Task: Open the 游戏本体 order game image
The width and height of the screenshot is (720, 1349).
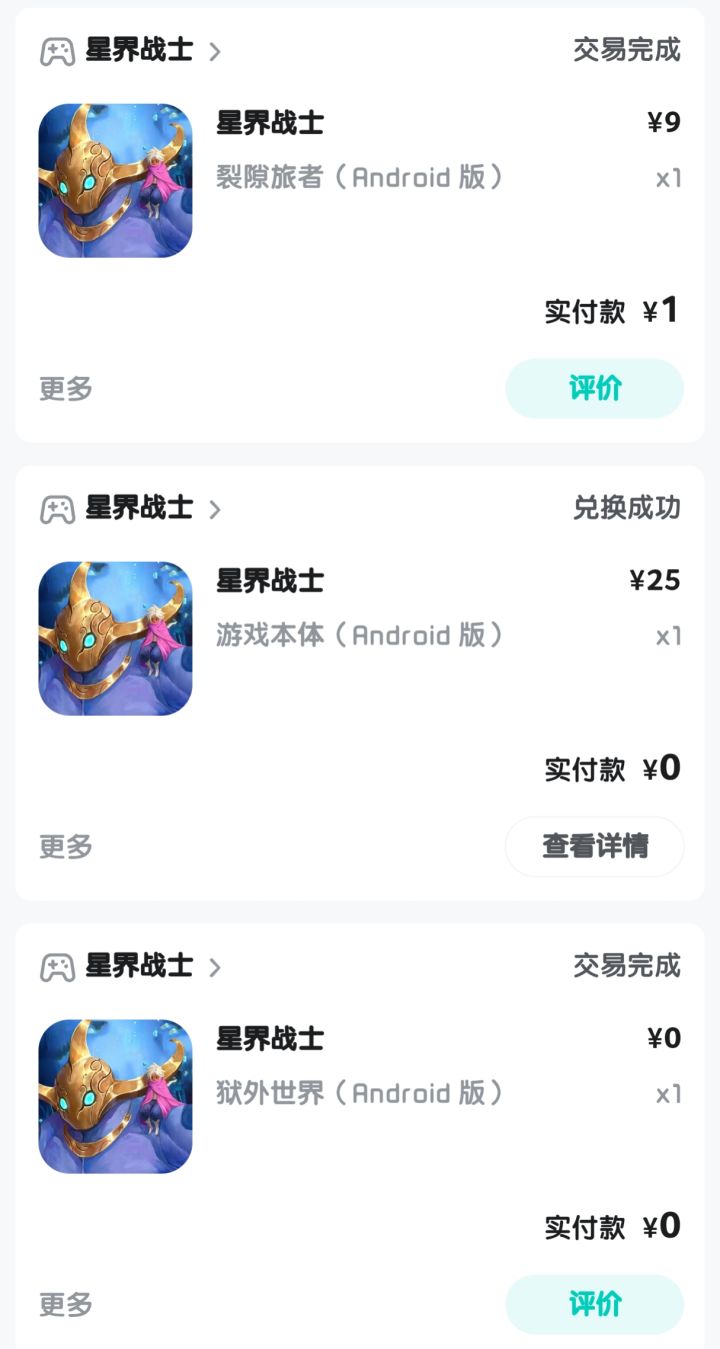Action: [115, 639]
